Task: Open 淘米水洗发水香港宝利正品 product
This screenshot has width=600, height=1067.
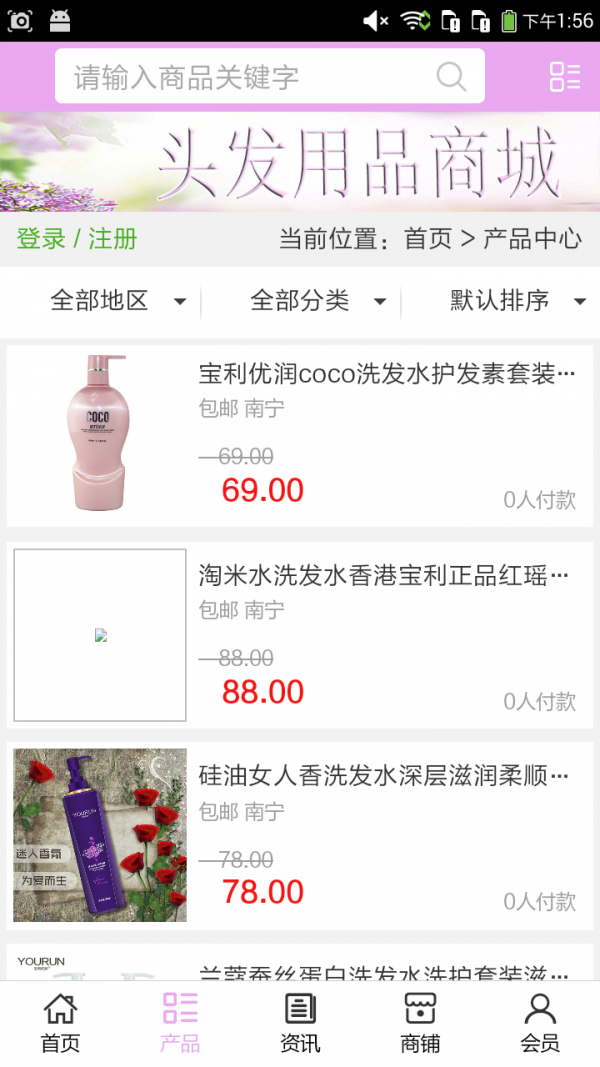Action: click(383, 576)
